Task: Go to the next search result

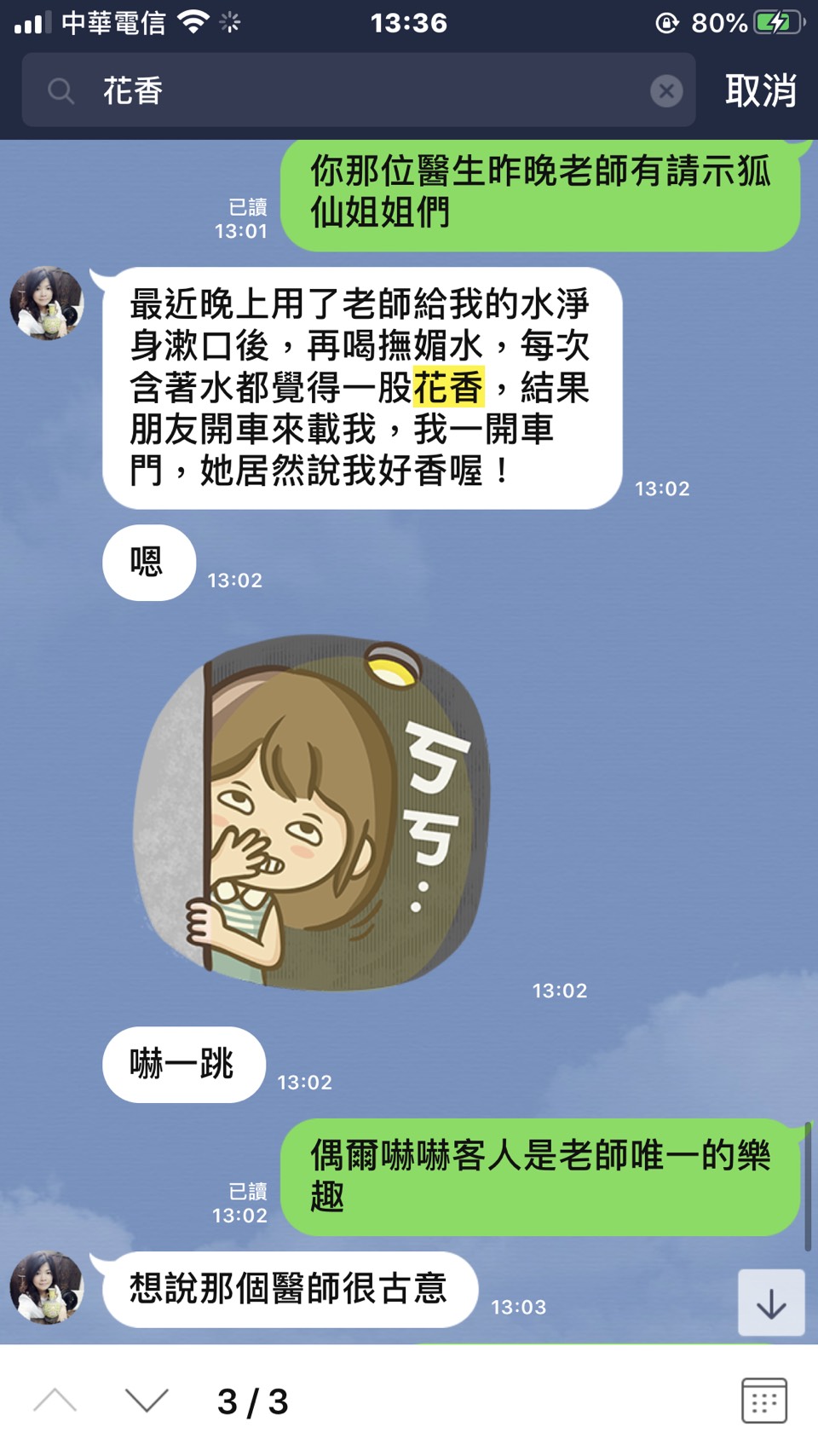Action: [147, 1401]
